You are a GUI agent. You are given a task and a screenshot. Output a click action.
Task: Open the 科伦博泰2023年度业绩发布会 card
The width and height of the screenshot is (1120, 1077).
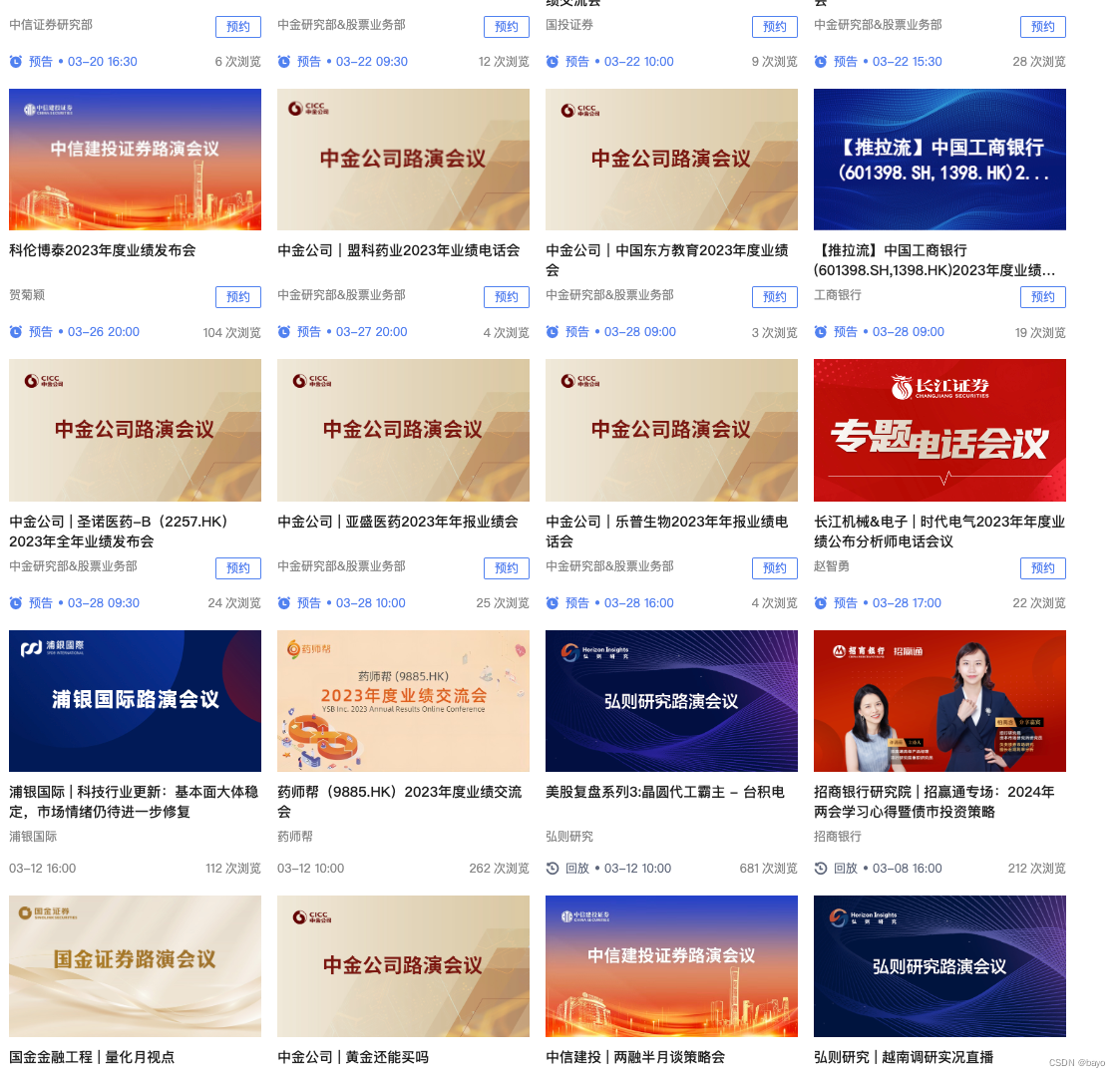135,160
